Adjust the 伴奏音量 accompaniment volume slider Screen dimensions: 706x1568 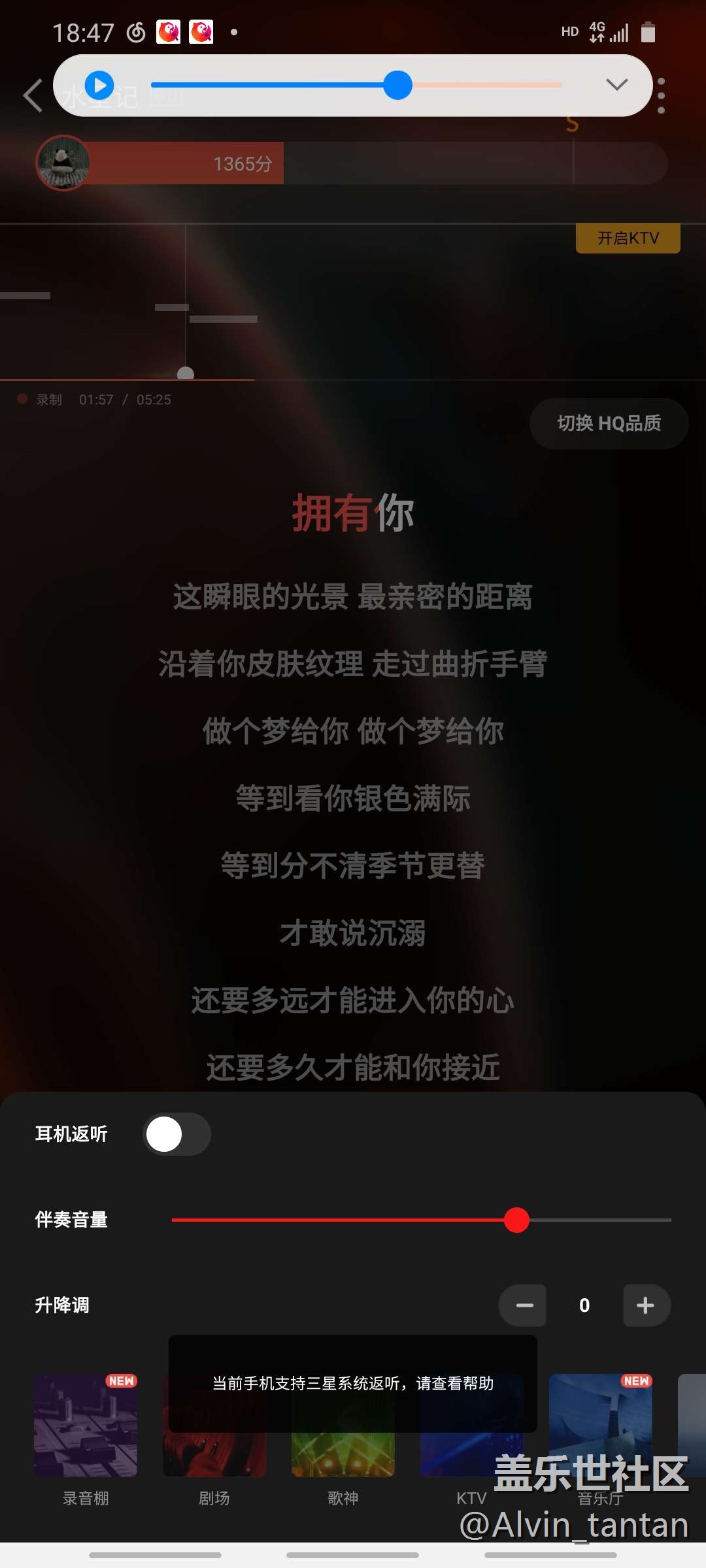[516, 1220]
